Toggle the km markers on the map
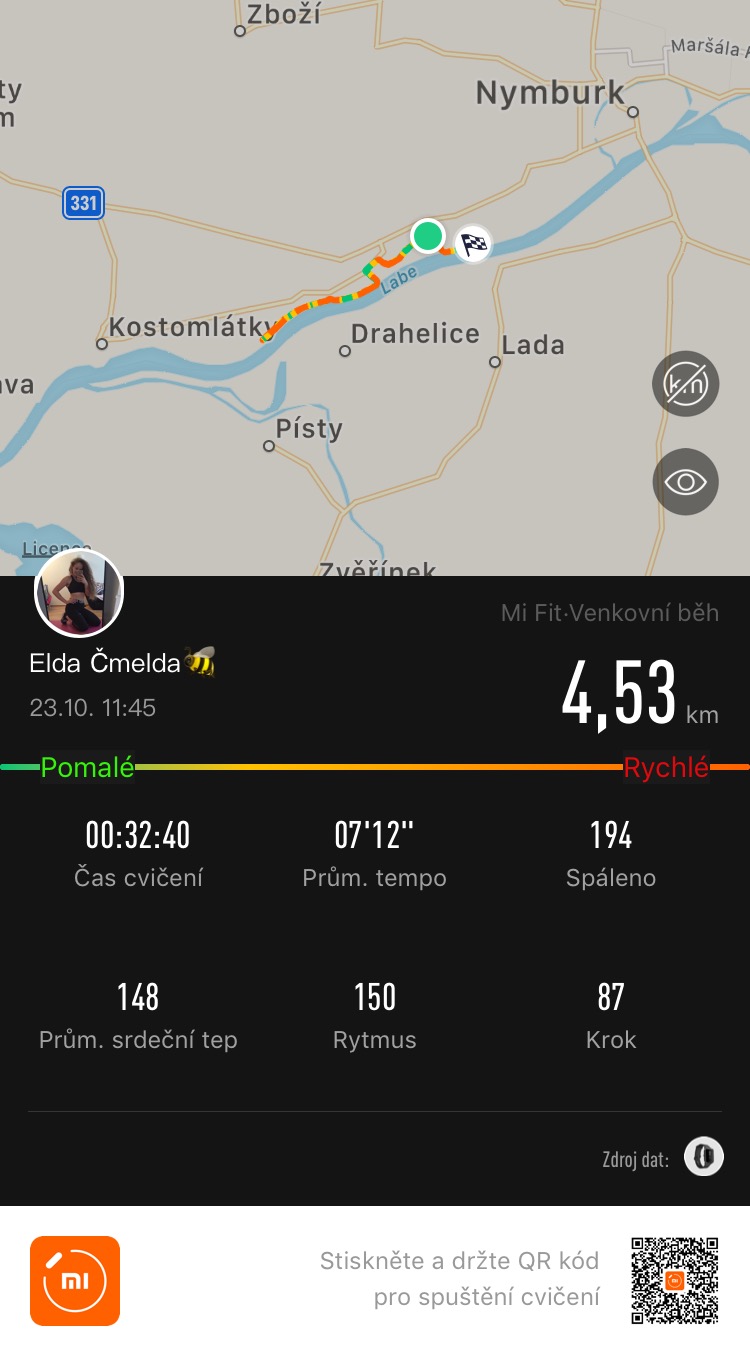Image resolution: width=750 pixels, height=1356 pixels. point(686,383)
